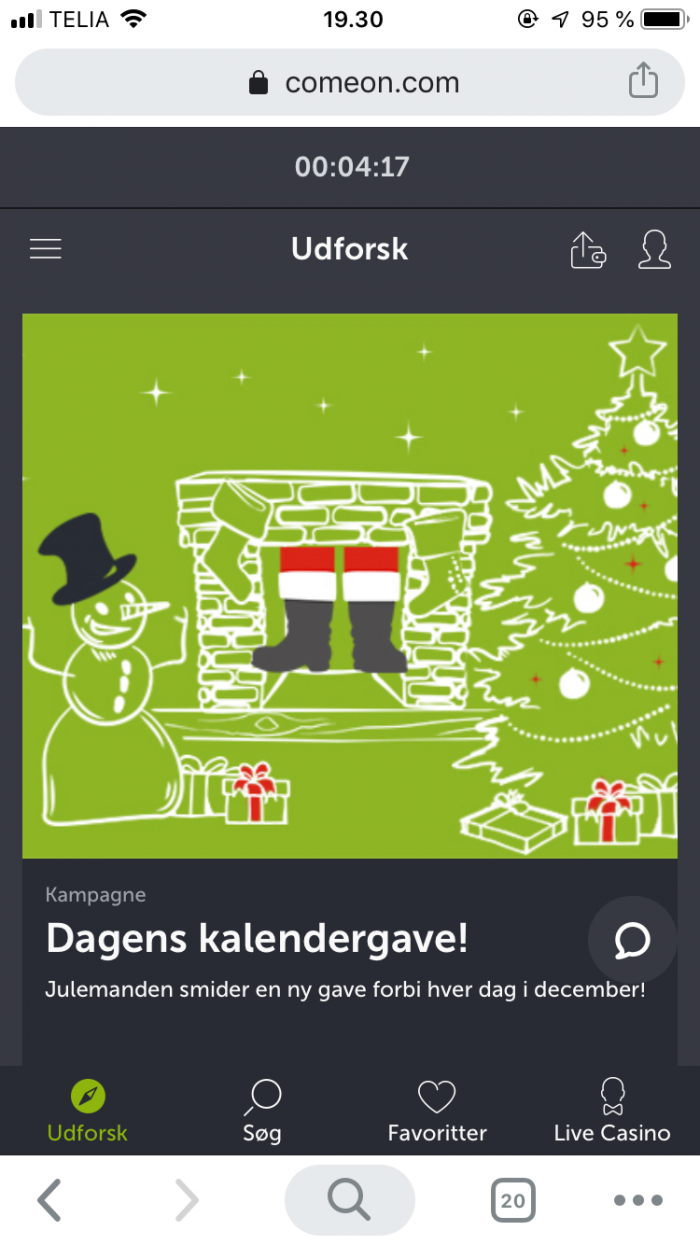Switch to the Udforsk tab

click(88, 1110)
